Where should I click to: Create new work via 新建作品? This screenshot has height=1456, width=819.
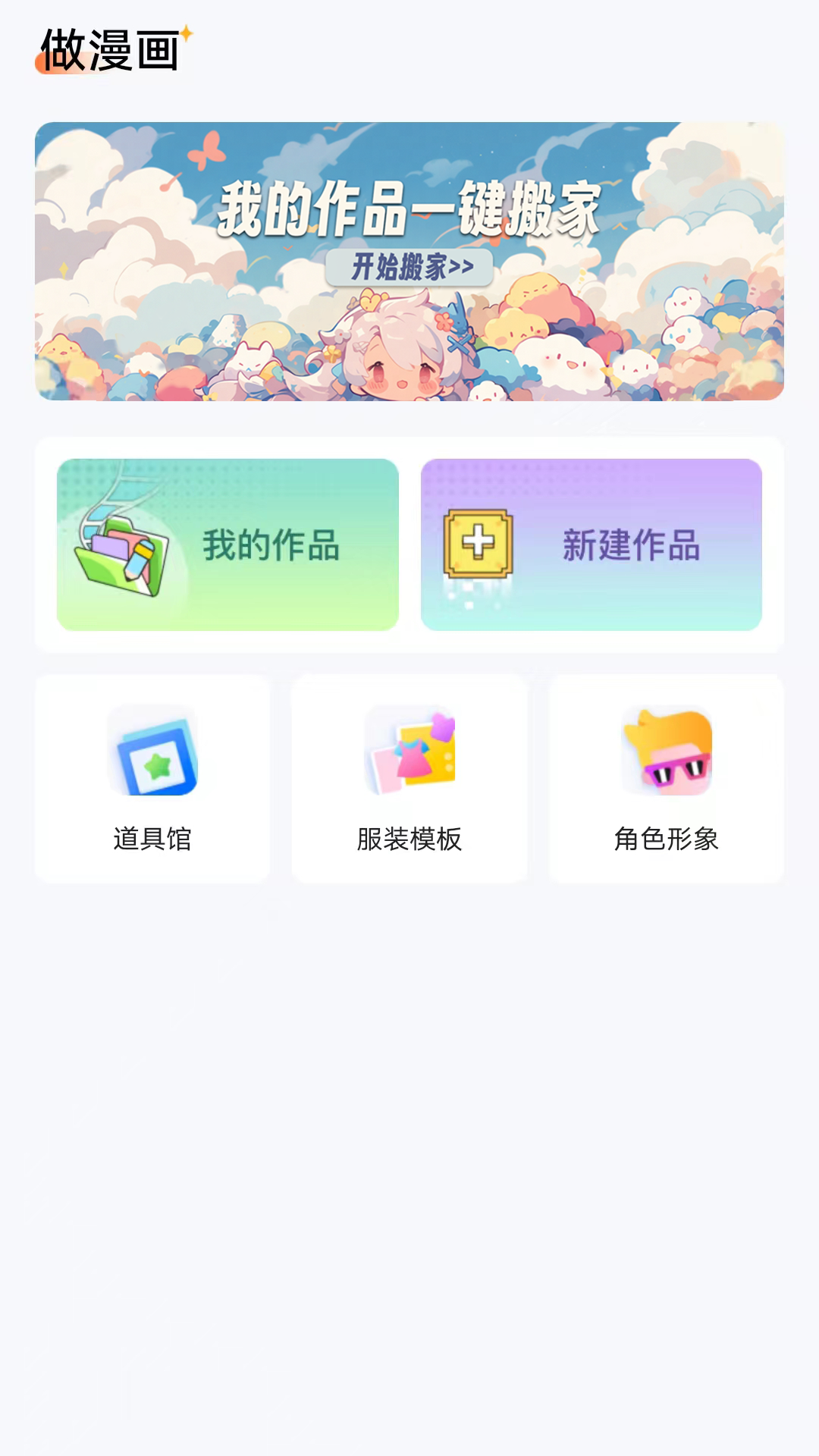click(591, 544)
